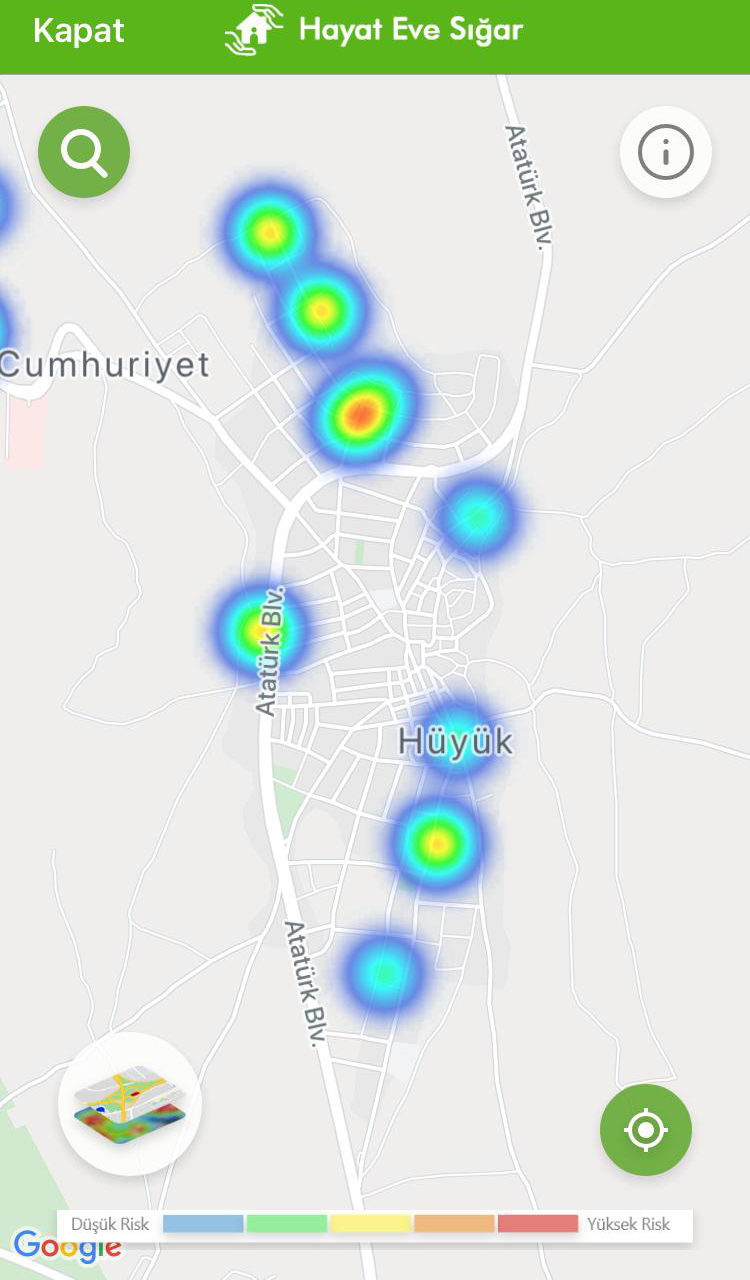Click the Düşük Risk legend label
The image size is (750, 1280).
point(112,1223)
